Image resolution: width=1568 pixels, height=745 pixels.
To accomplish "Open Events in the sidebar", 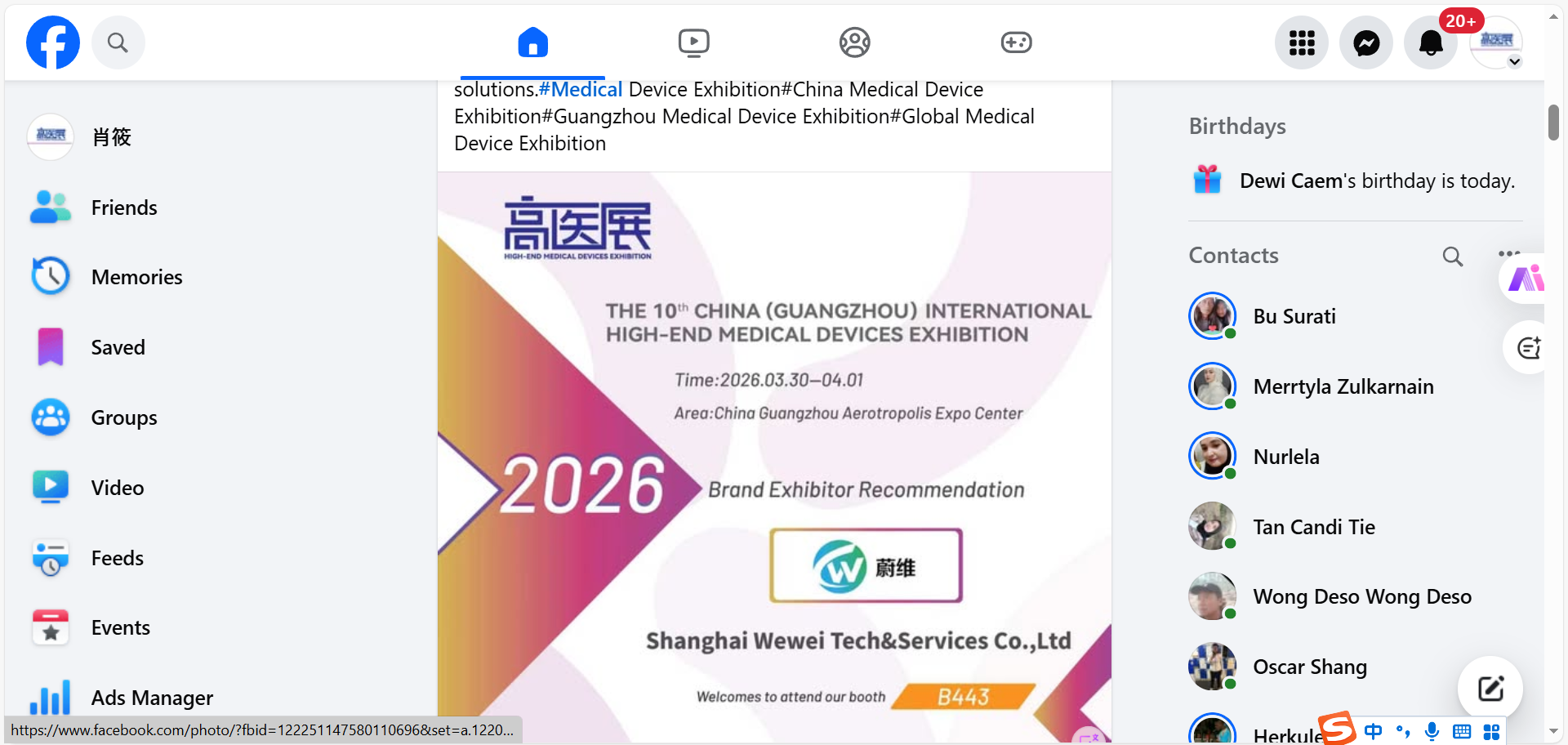I will [120, 628].
